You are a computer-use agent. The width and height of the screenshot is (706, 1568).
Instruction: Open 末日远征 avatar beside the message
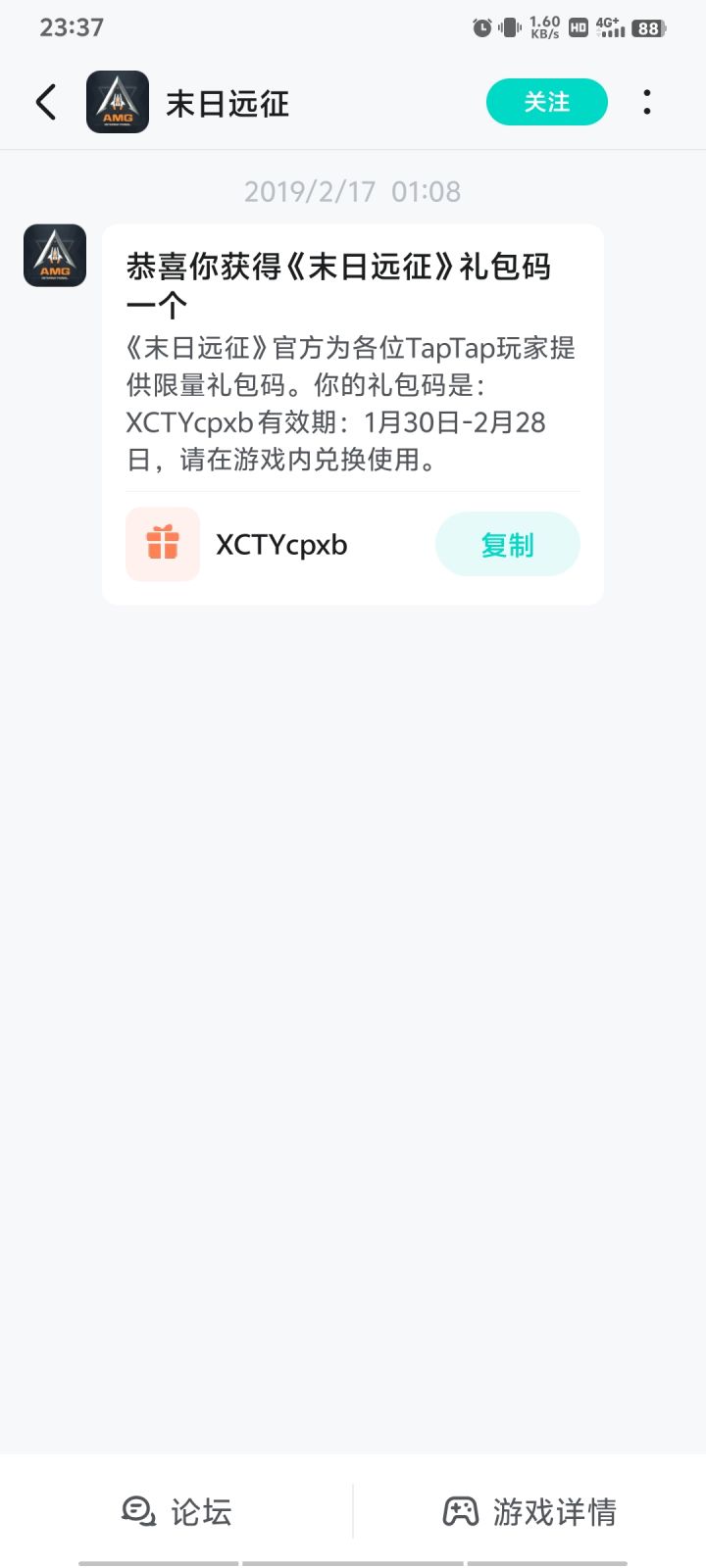[x=55, y=256]
